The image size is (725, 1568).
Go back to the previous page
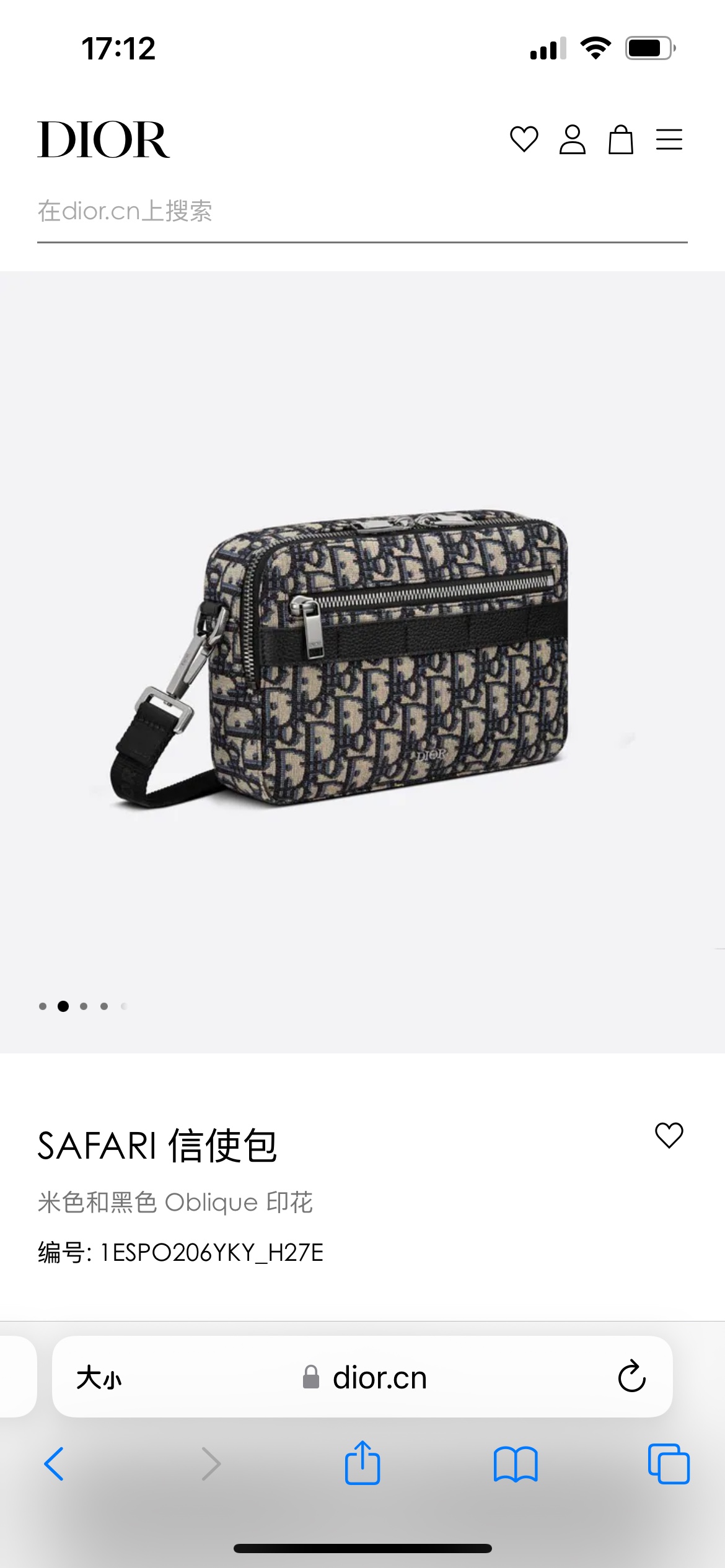[54, 1464]
